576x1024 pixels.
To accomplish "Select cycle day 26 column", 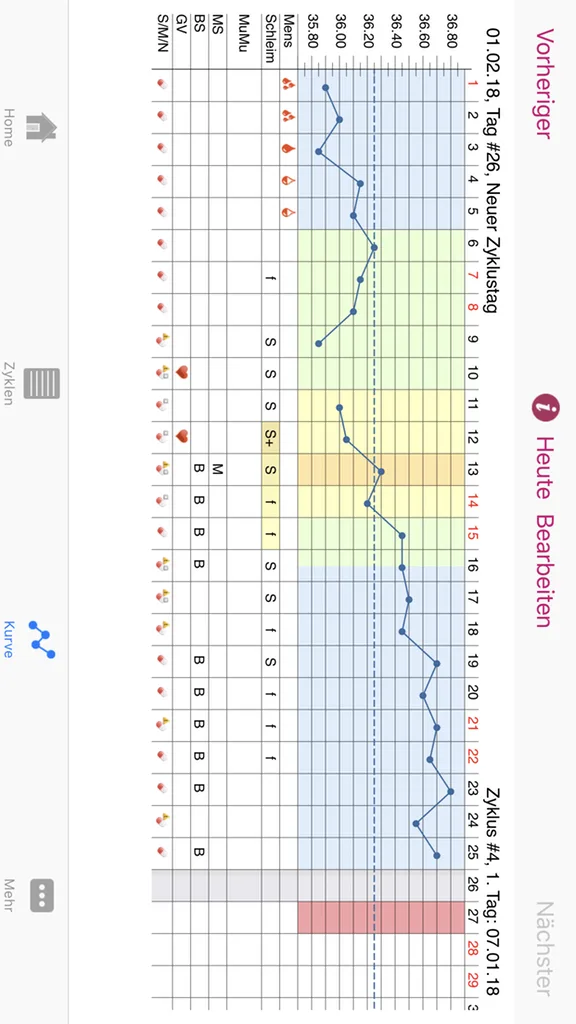I will click(311, 886).
